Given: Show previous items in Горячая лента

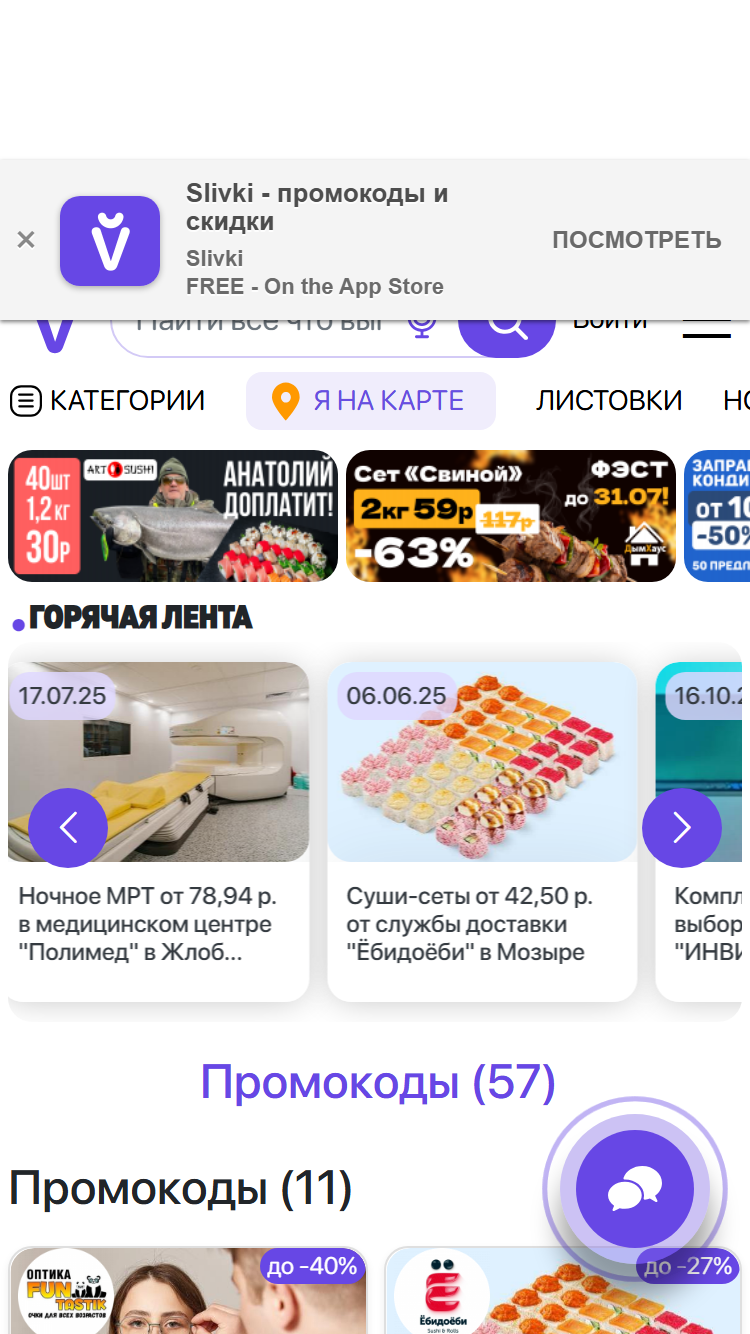Looking at the screenshot, I should click(68, 828).
